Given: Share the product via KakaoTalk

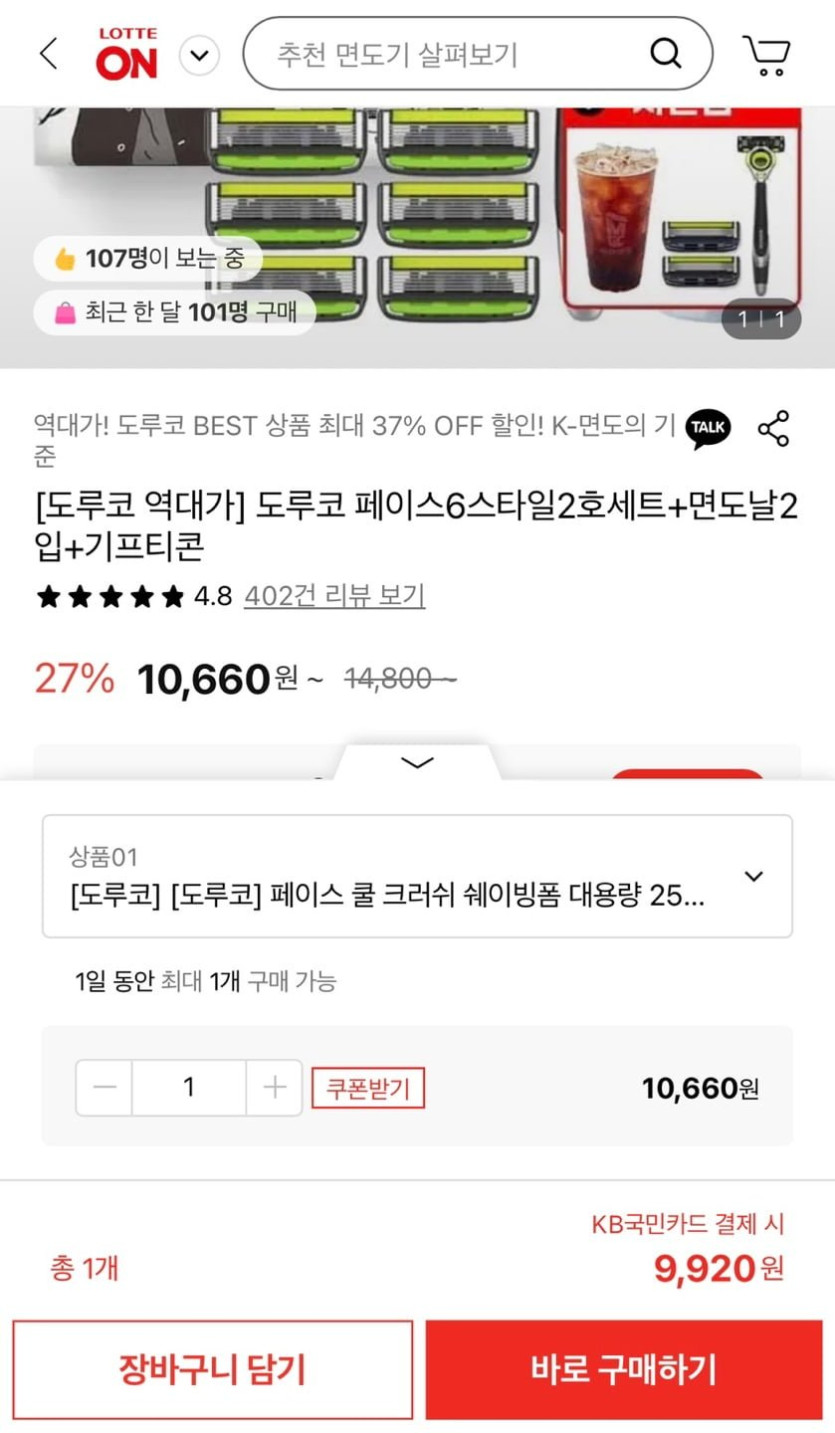Looking at the screenshot, I should click(709, 429).
